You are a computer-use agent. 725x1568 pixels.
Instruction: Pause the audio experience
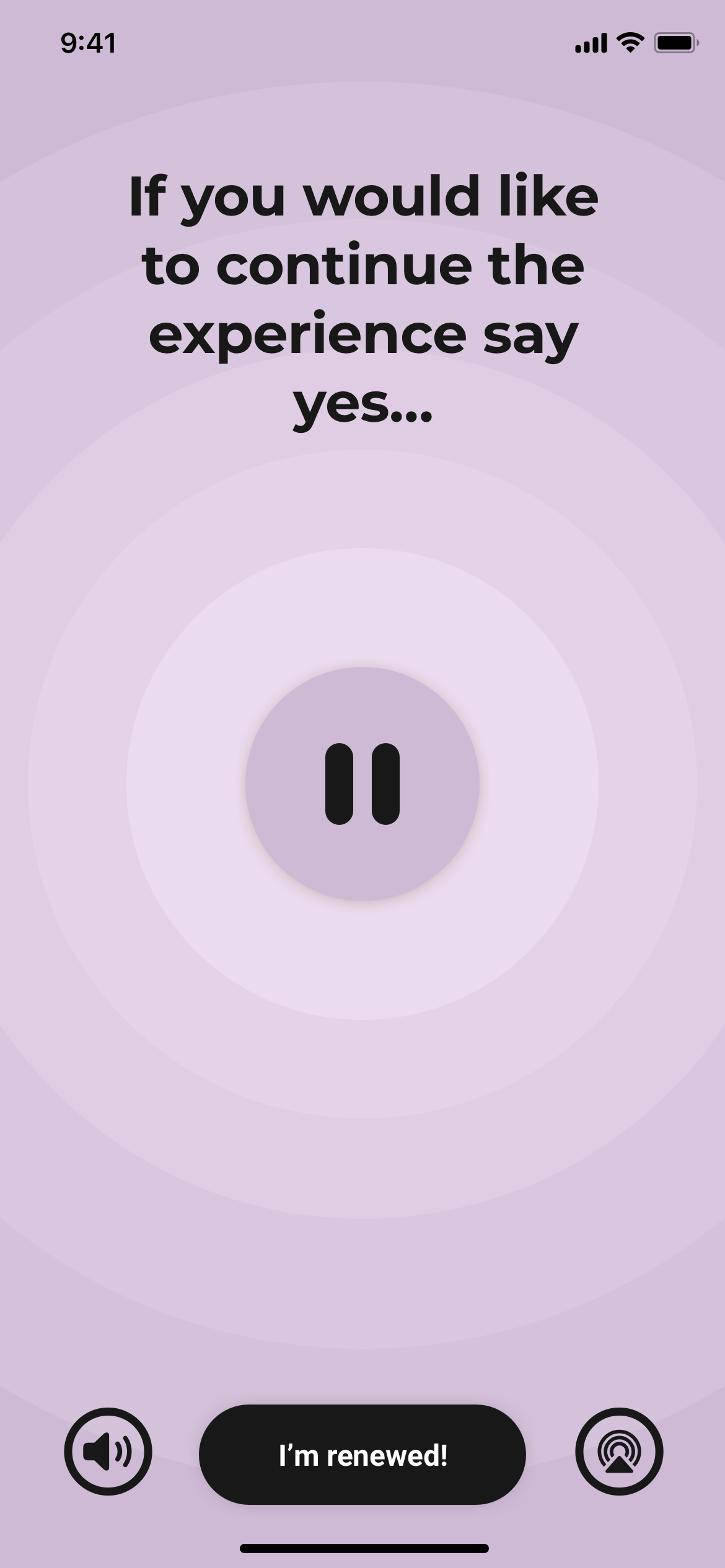362,784
